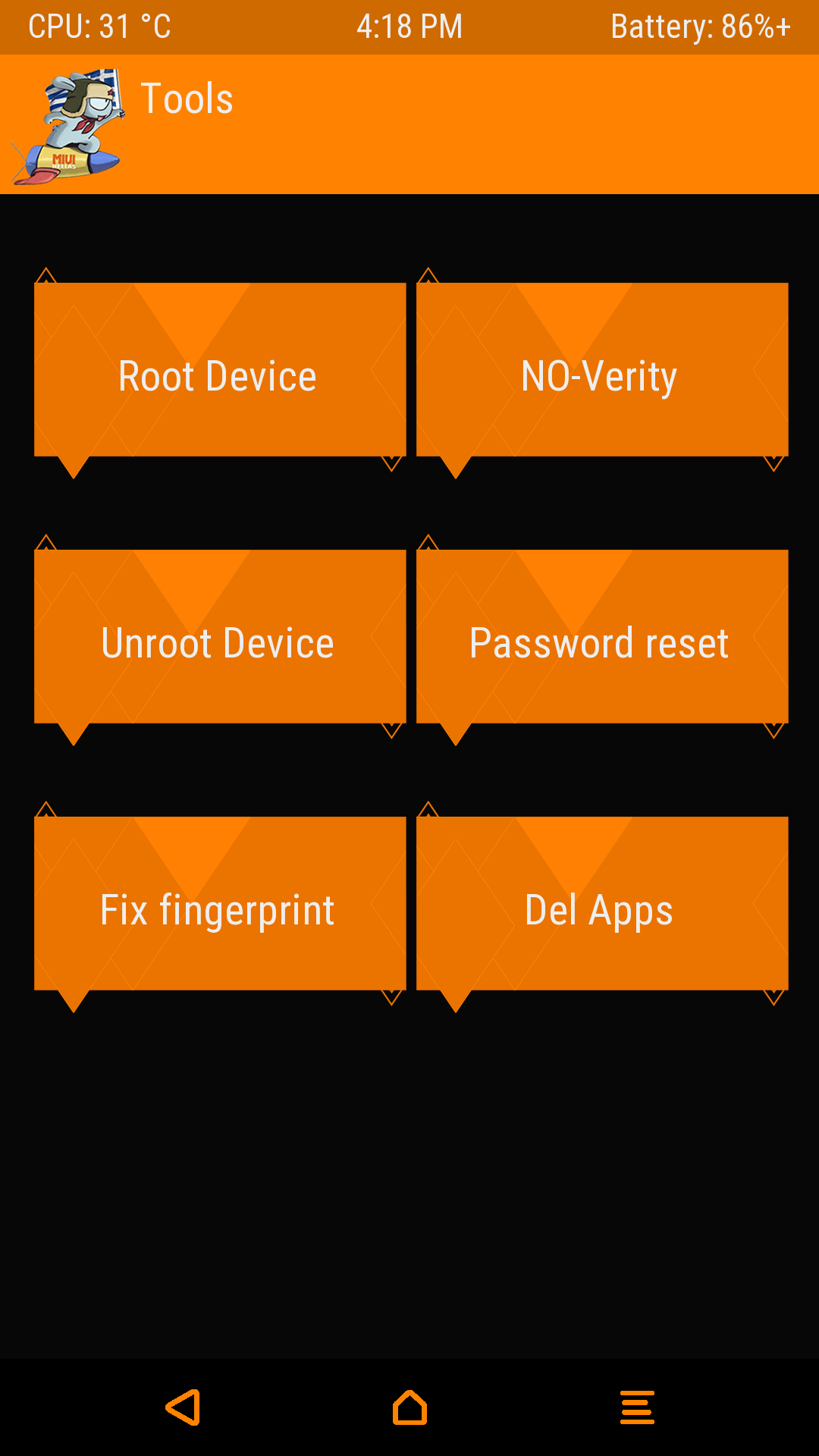This screenshot has width=819, height=1456.
Task: Open the log menu icon
Action: [x=637, y=1407]
